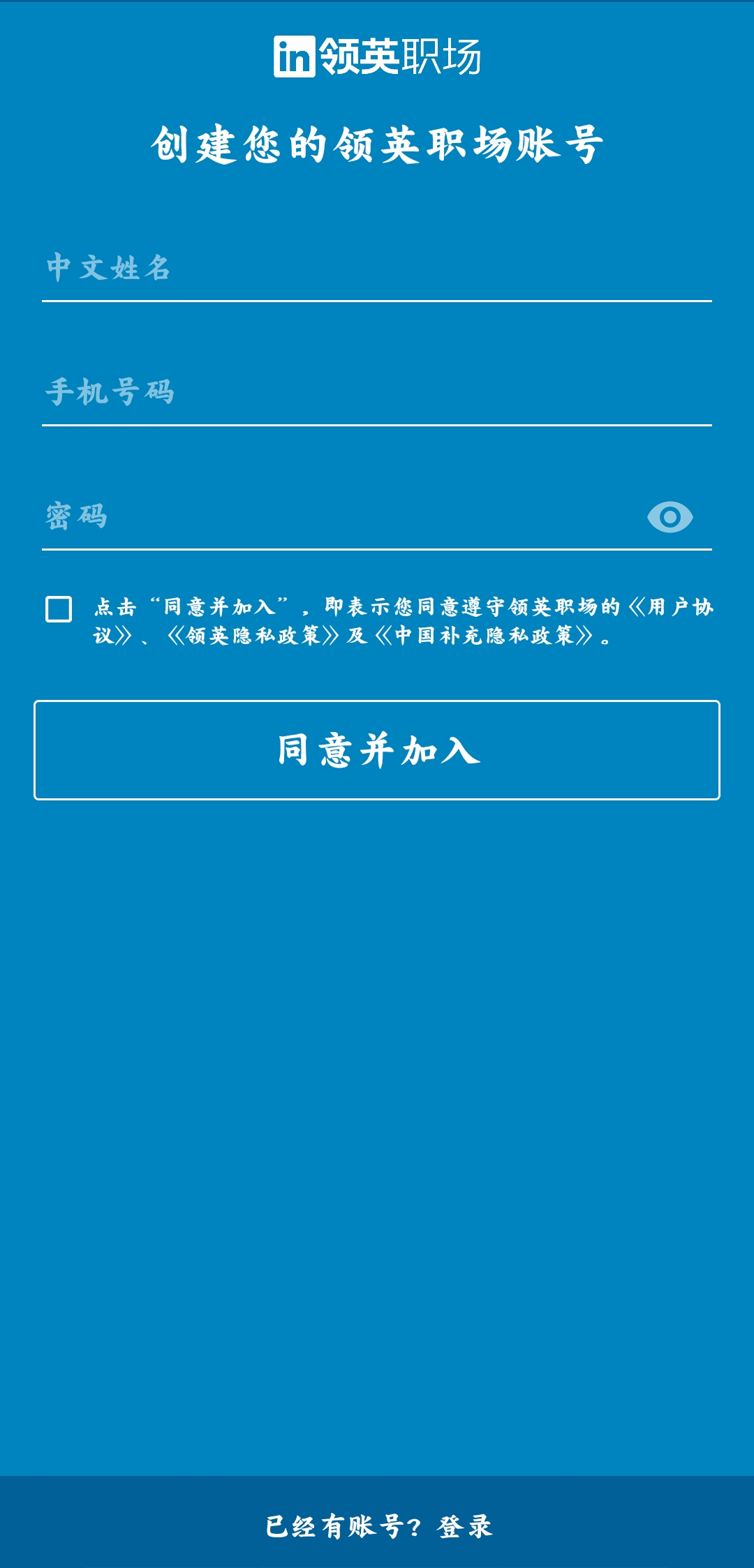Show the password with the eye icon
Screen dimensions: 754x1568
pos(670,517)
